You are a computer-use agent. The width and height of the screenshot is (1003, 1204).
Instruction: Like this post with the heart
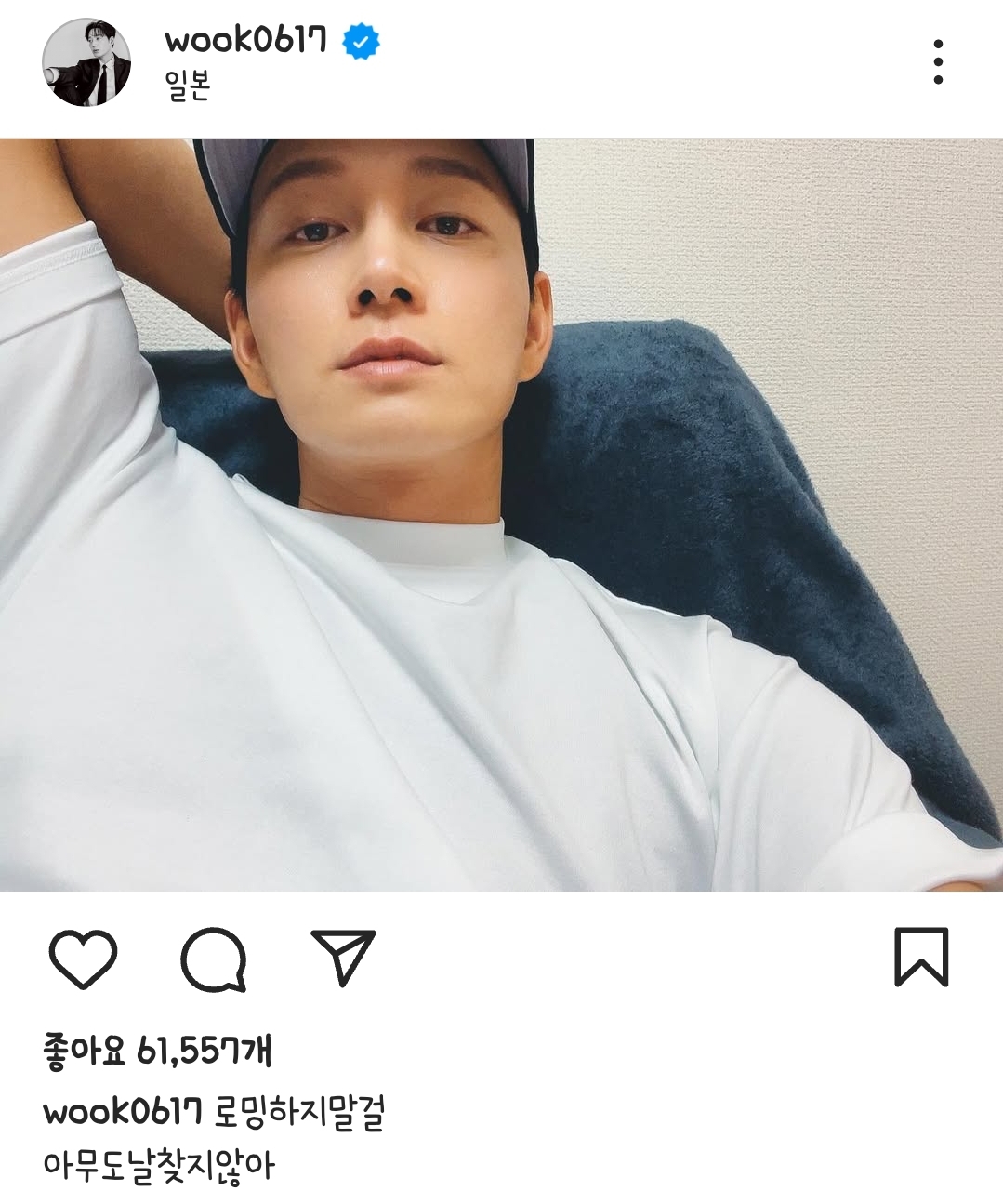pos(83,958)
